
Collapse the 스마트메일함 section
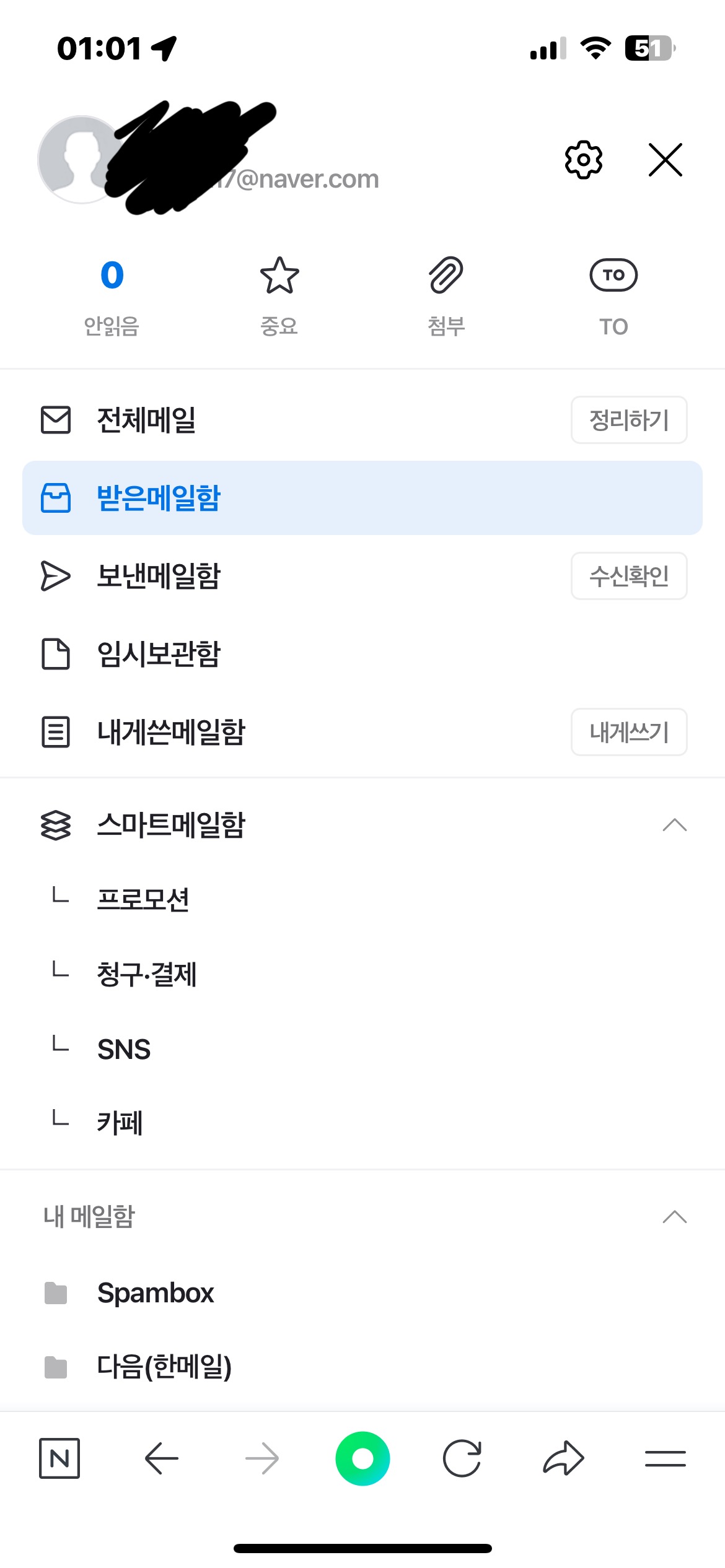pos(674,825)
